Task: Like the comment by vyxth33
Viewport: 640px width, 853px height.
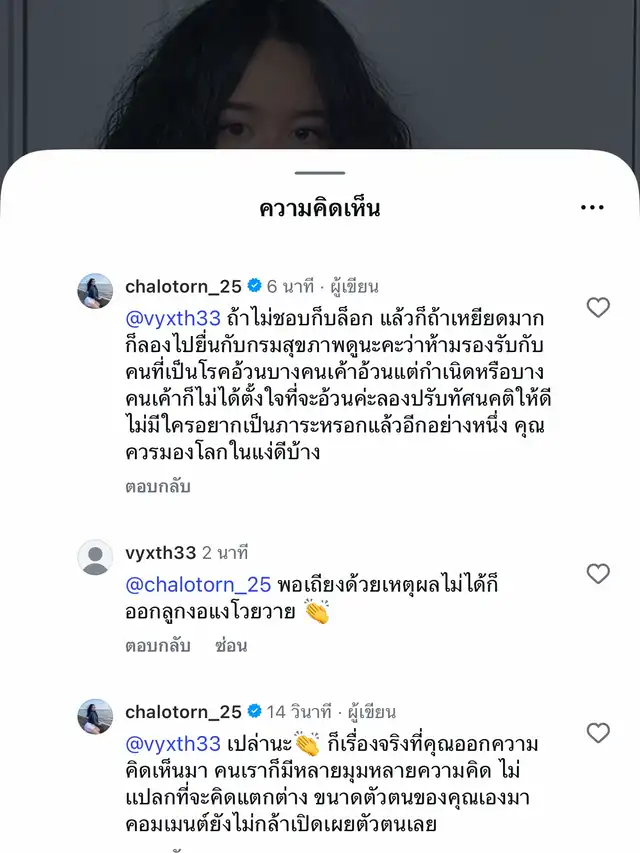Action: (598, 574)
